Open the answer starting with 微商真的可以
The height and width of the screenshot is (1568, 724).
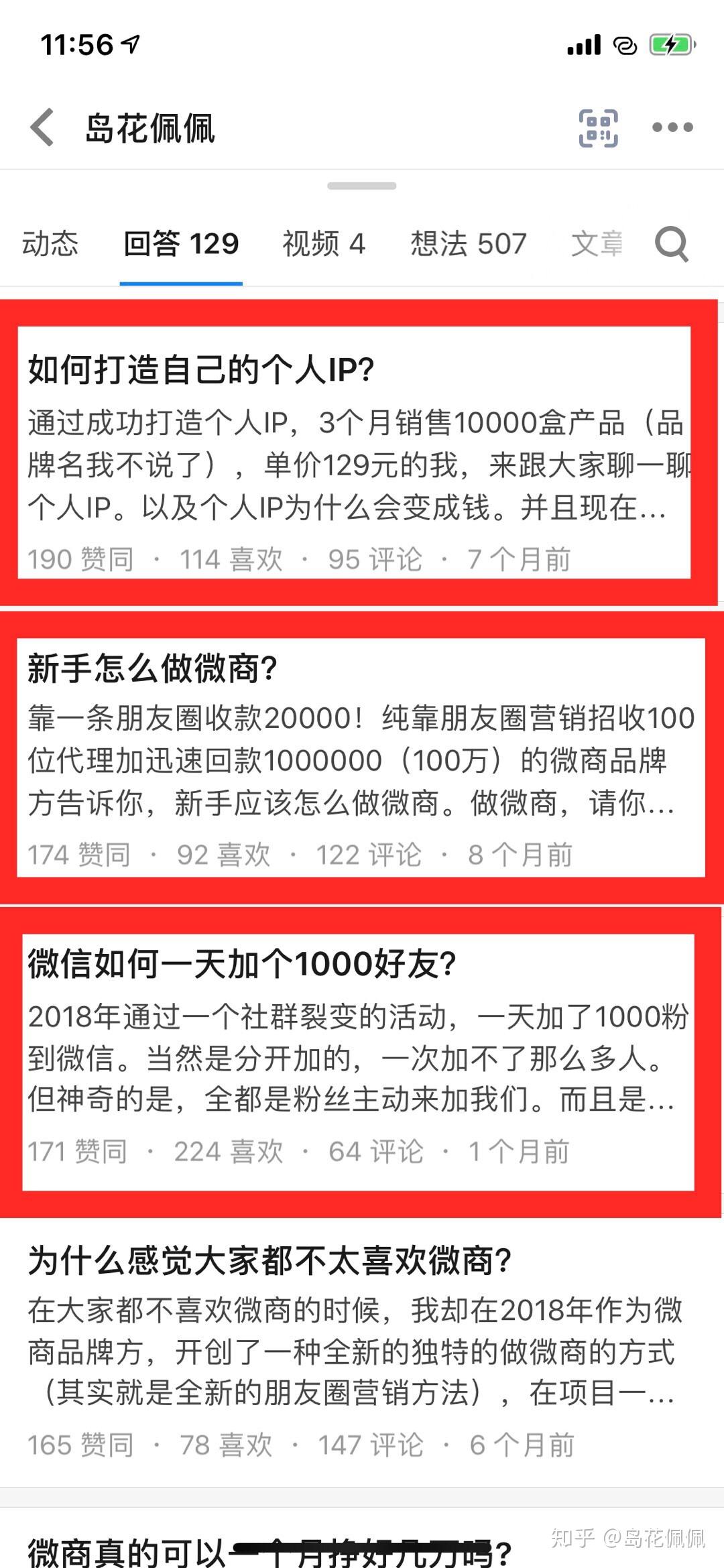click(x=268, y=1549)
